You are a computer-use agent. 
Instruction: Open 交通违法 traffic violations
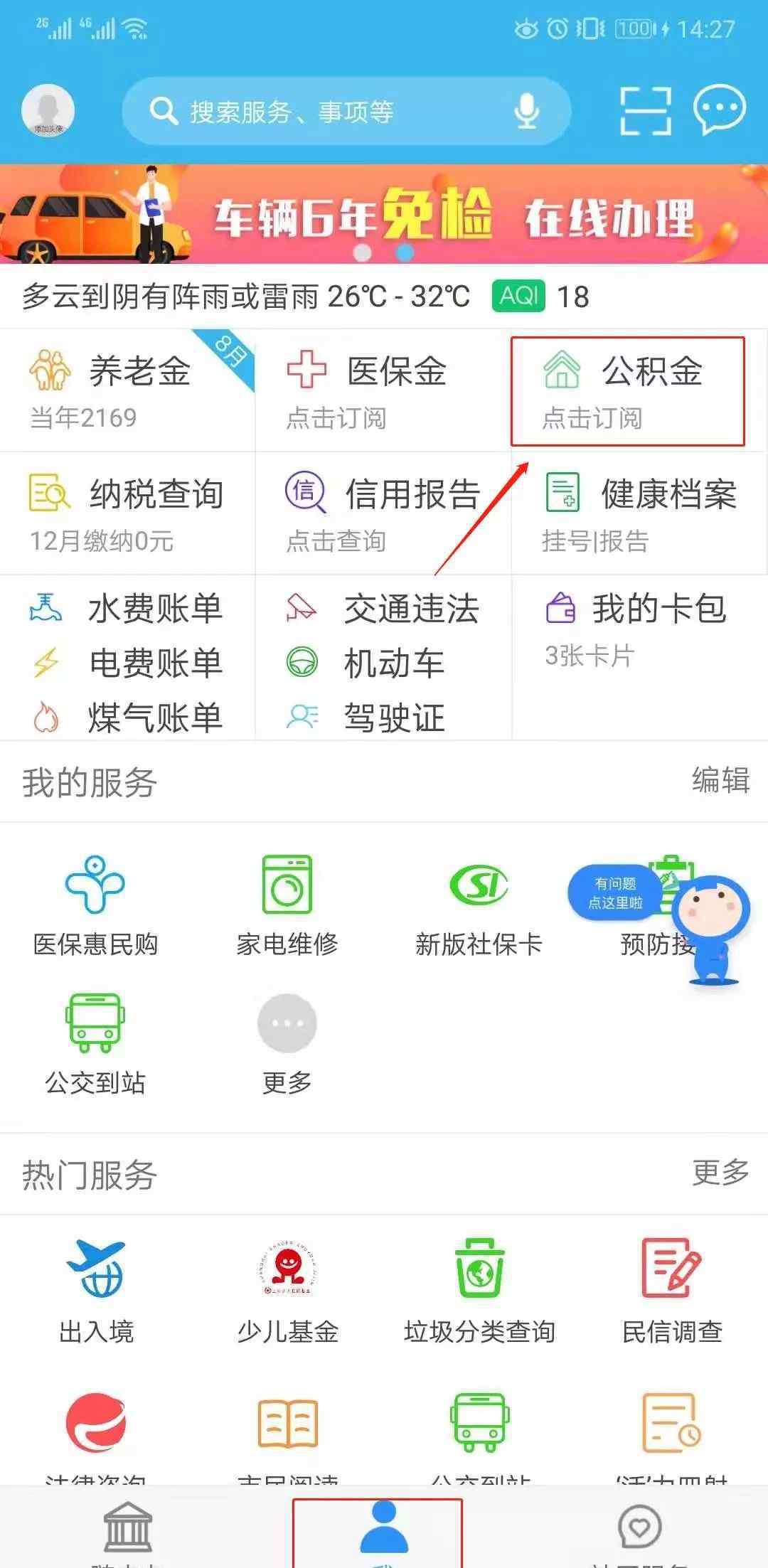(384, 609)
